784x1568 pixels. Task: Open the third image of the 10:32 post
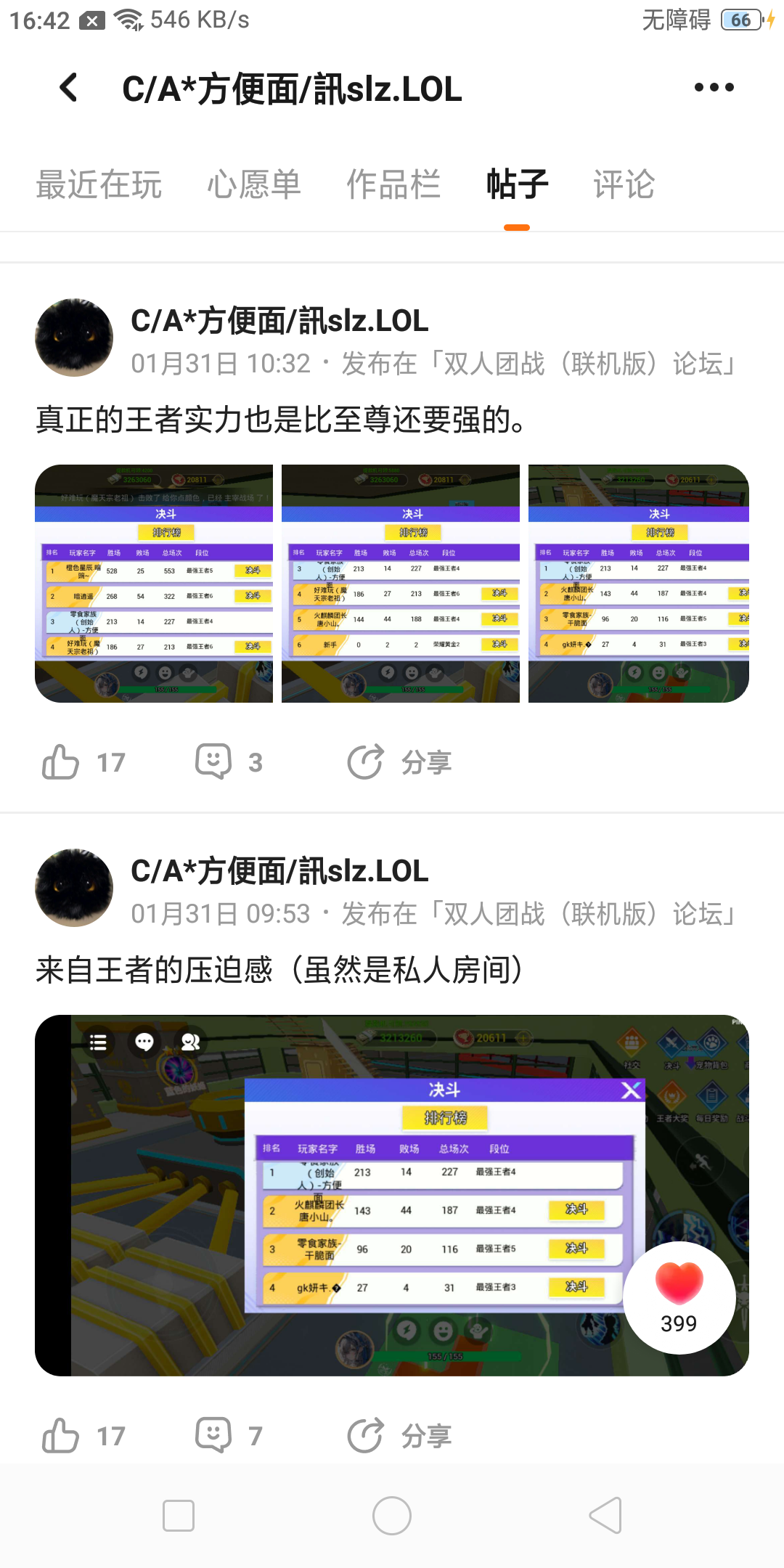click(639, 584)
